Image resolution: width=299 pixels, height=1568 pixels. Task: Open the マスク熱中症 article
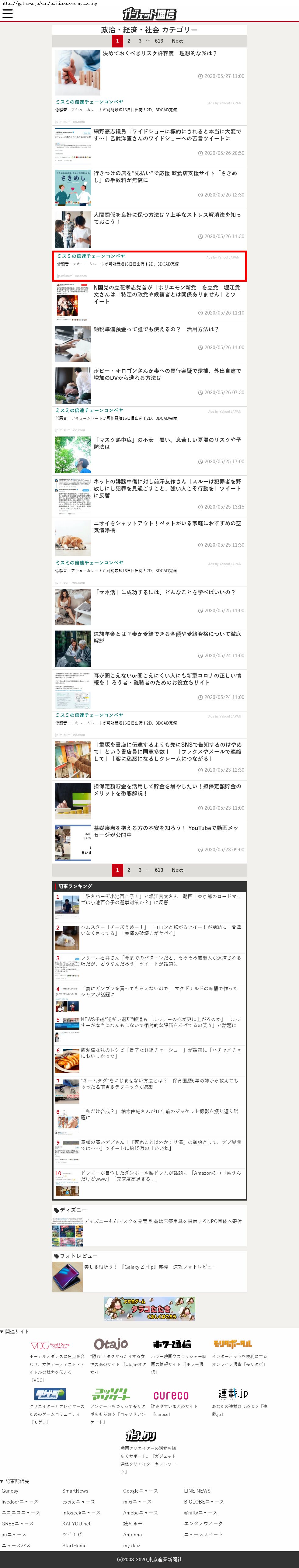click(167, 443)
